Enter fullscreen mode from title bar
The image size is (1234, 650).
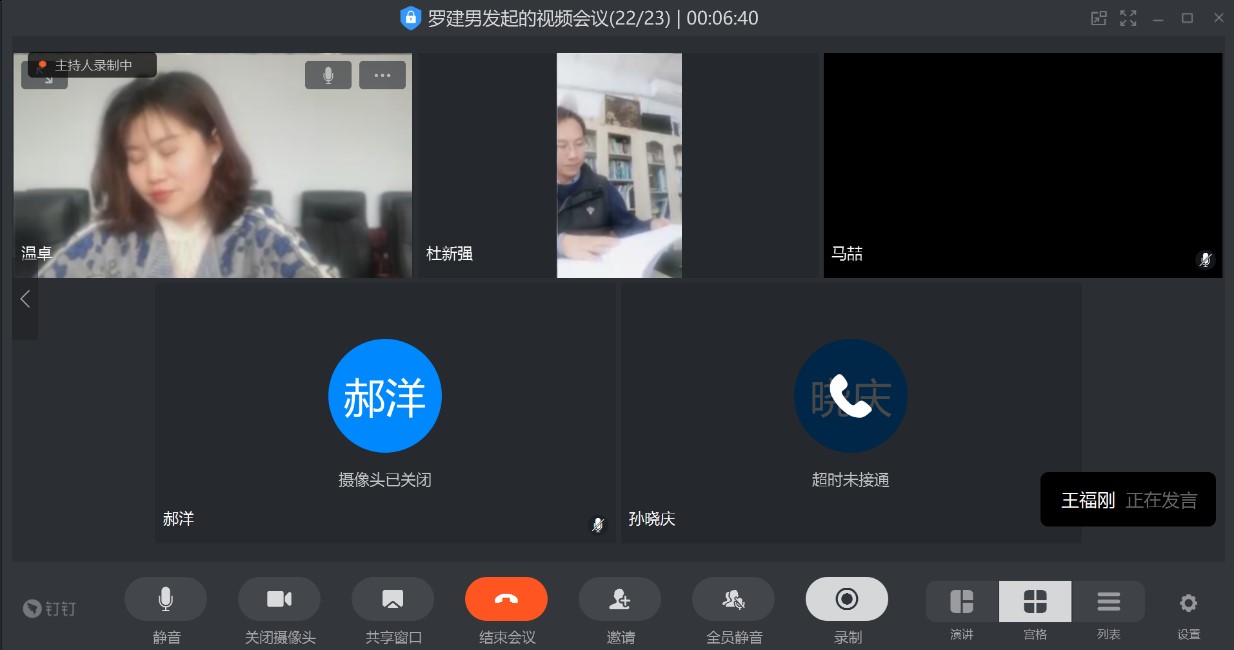[1128, 18]
